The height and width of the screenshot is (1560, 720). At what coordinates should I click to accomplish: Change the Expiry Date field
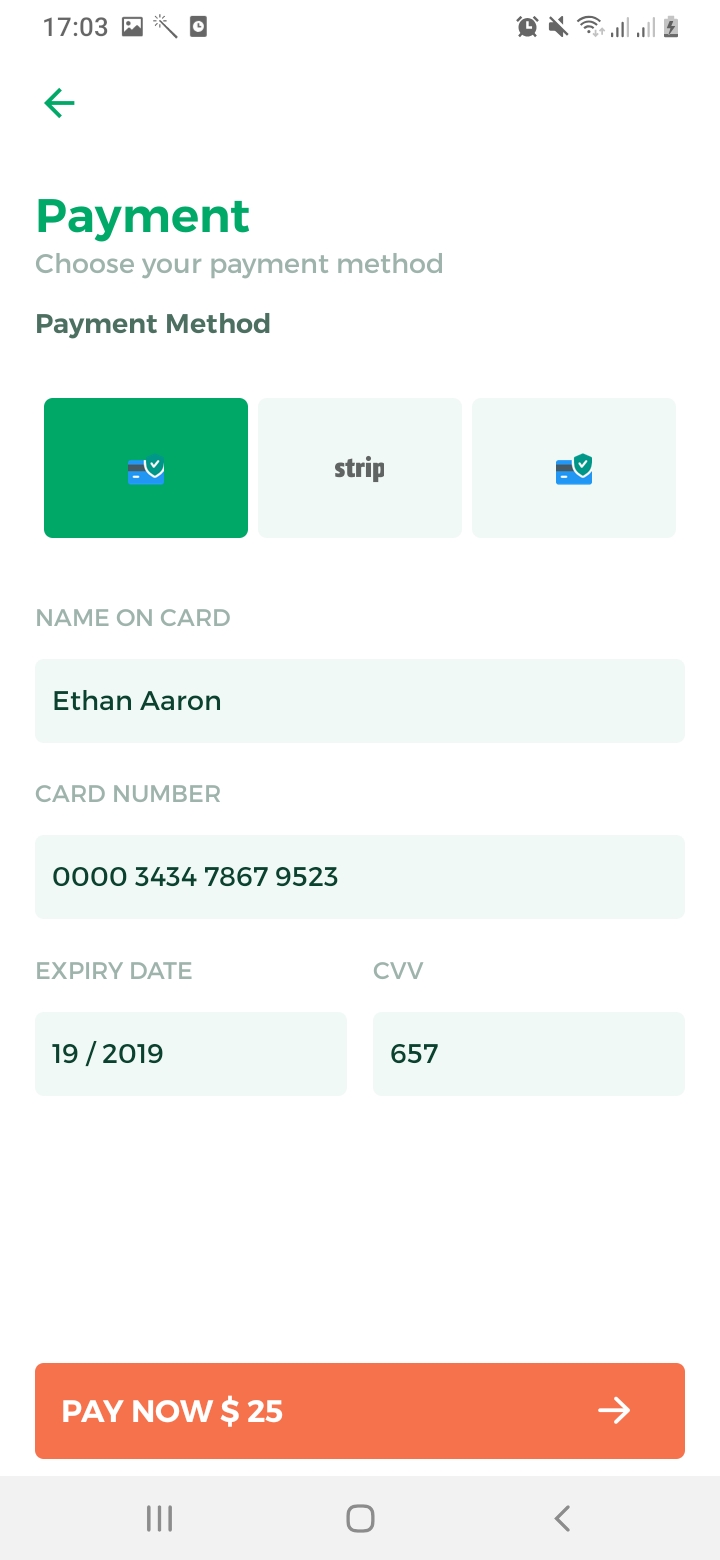coord(191,1054)
